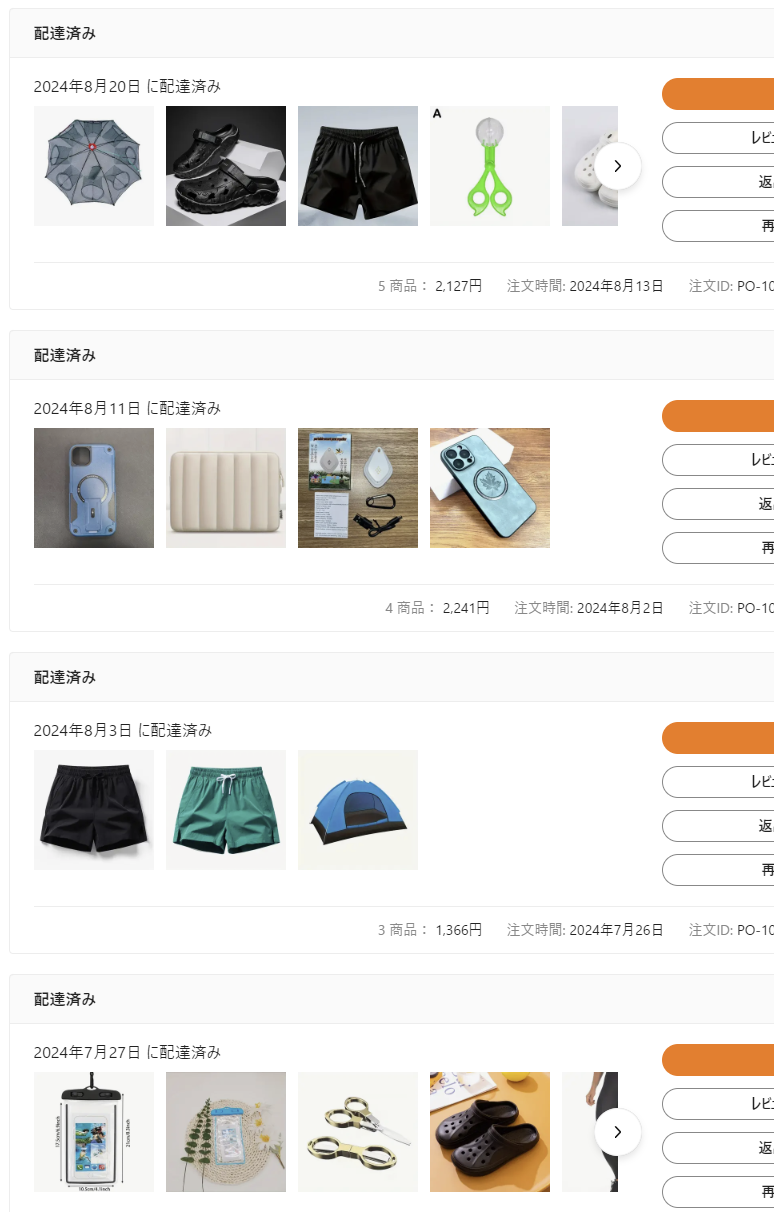Open the maple leaf phone case item
This screenshot has height=1212, width=774.
pyautogui.click(x=490, y=488)
